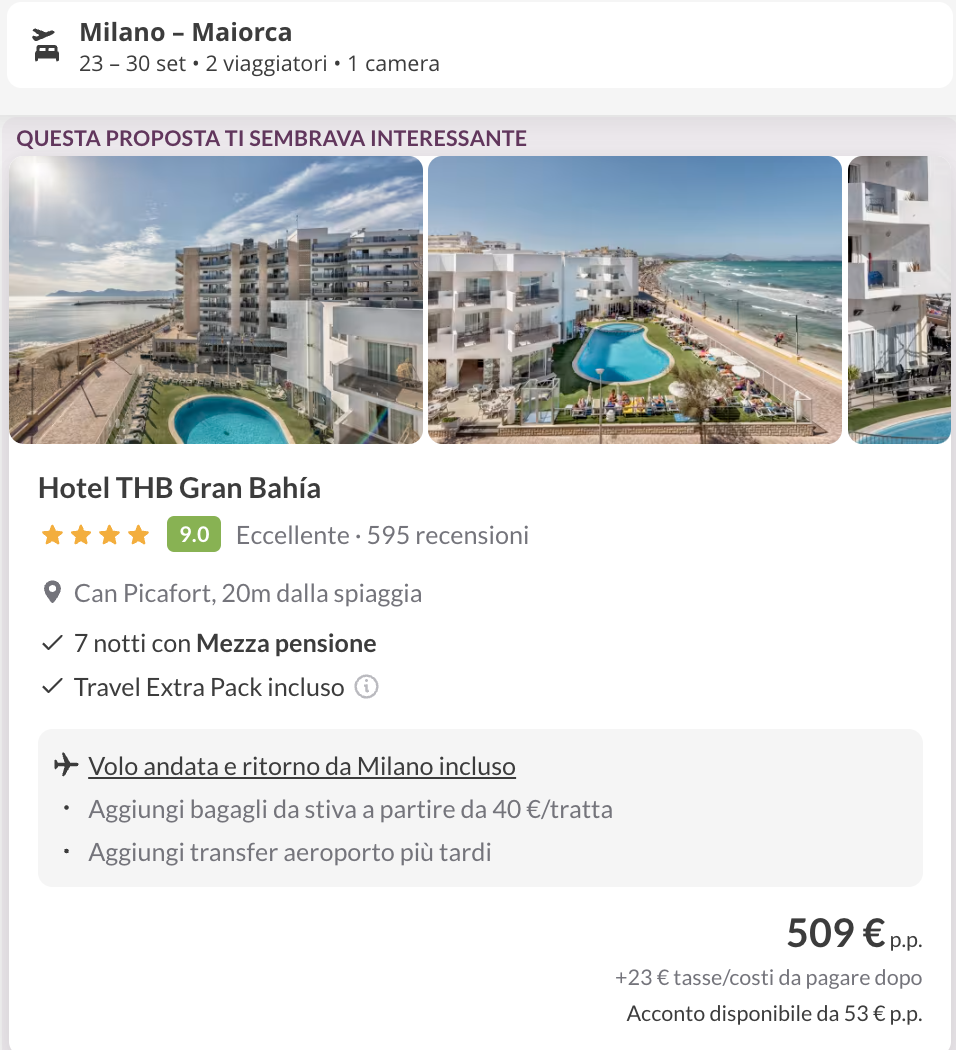Image resolution: width=956 pixels, height=1050 pixels.
Task: Open the Volo andata e ritorno da Milano link
Action: coord(302,767)
